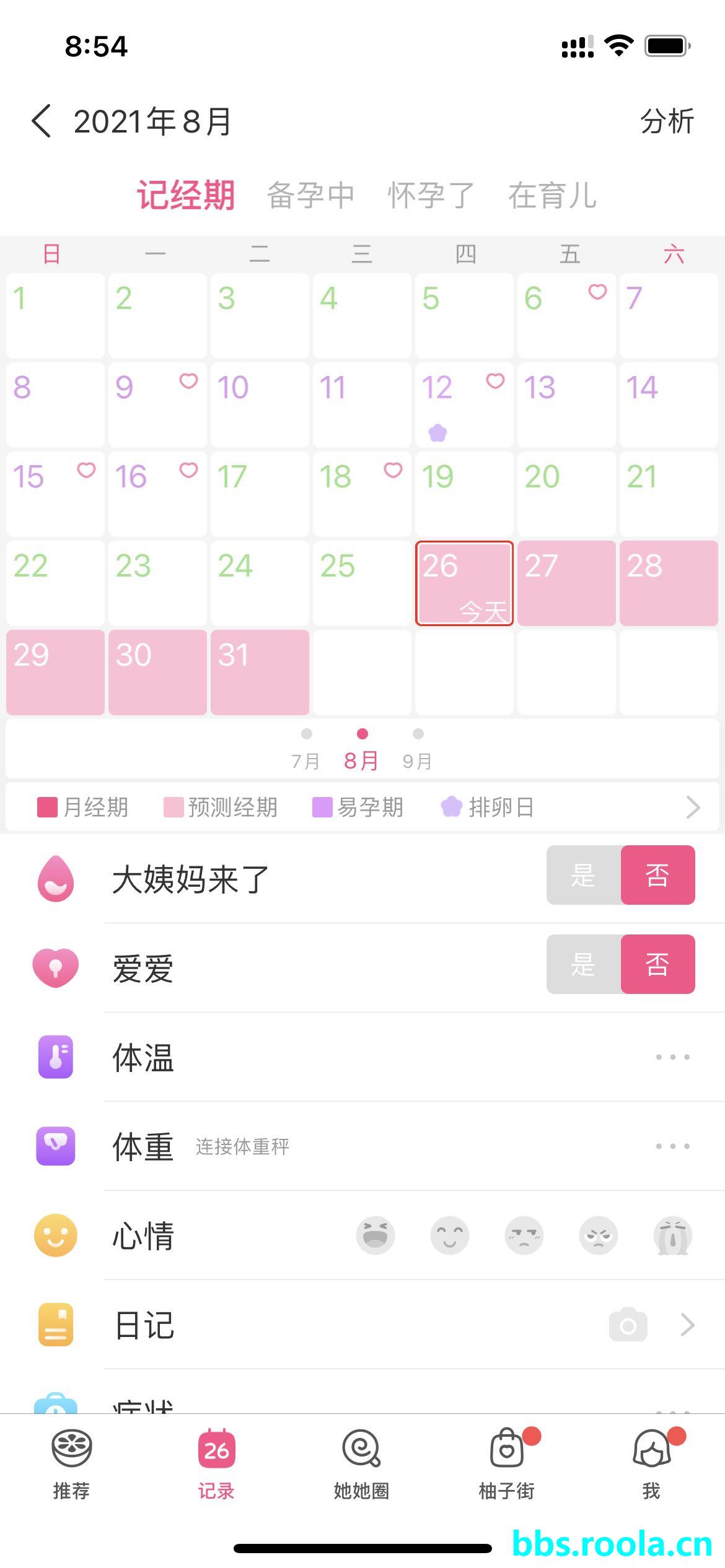Switch to the 怀孕了 mode tab
Screen dimensions: 725x1568
tap(431, 196)
